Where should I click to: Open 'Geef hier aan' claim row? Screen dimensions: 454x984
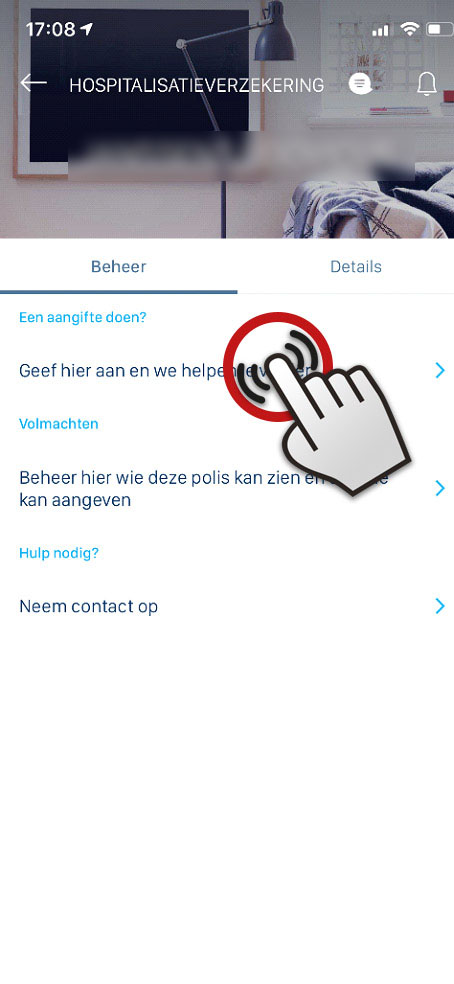[x=227, y=371]
